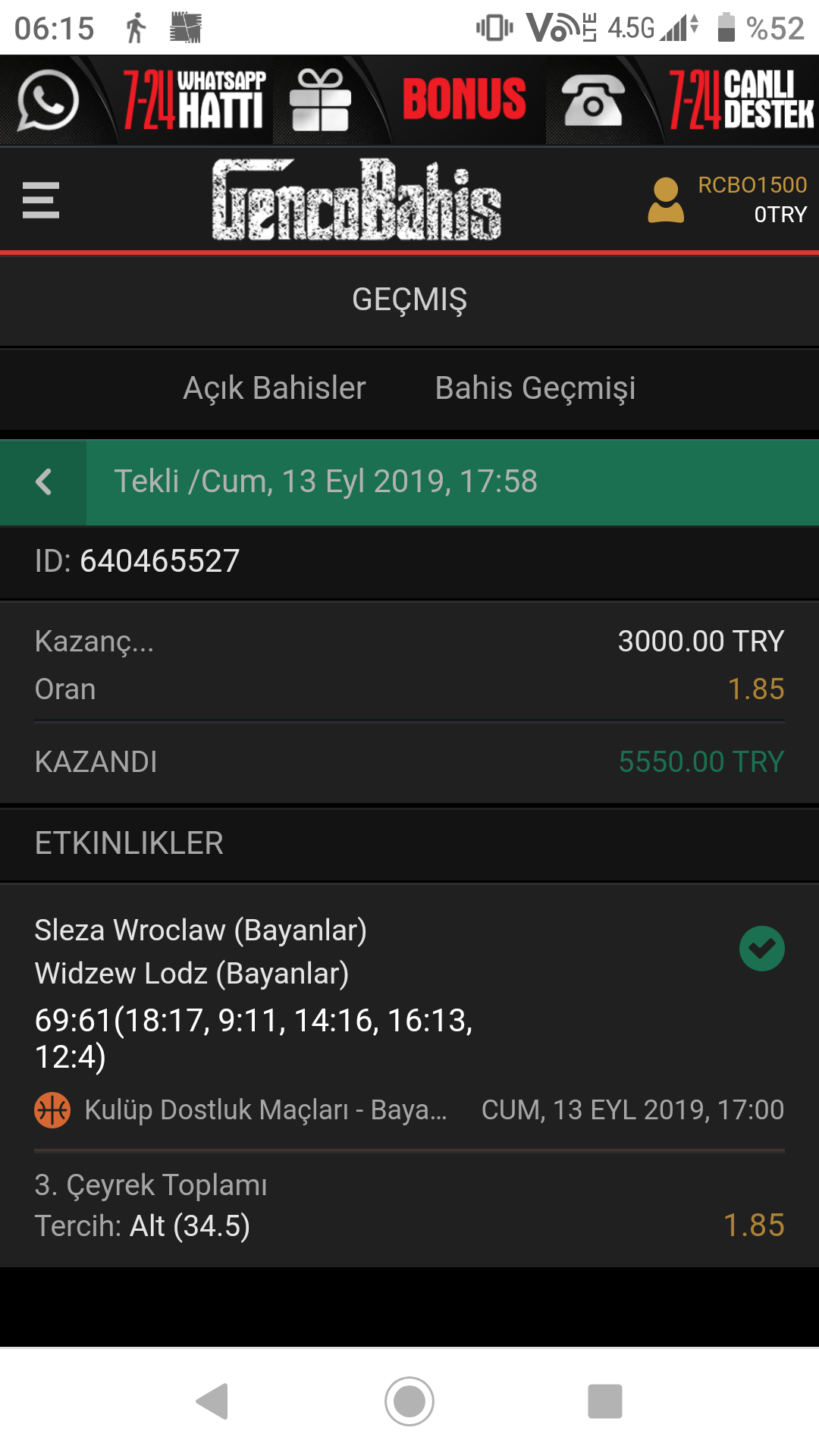The height and width of the screenshot is (1456, 819).
Task: Go back from the Tekli bet details
Action: point(43,482)
